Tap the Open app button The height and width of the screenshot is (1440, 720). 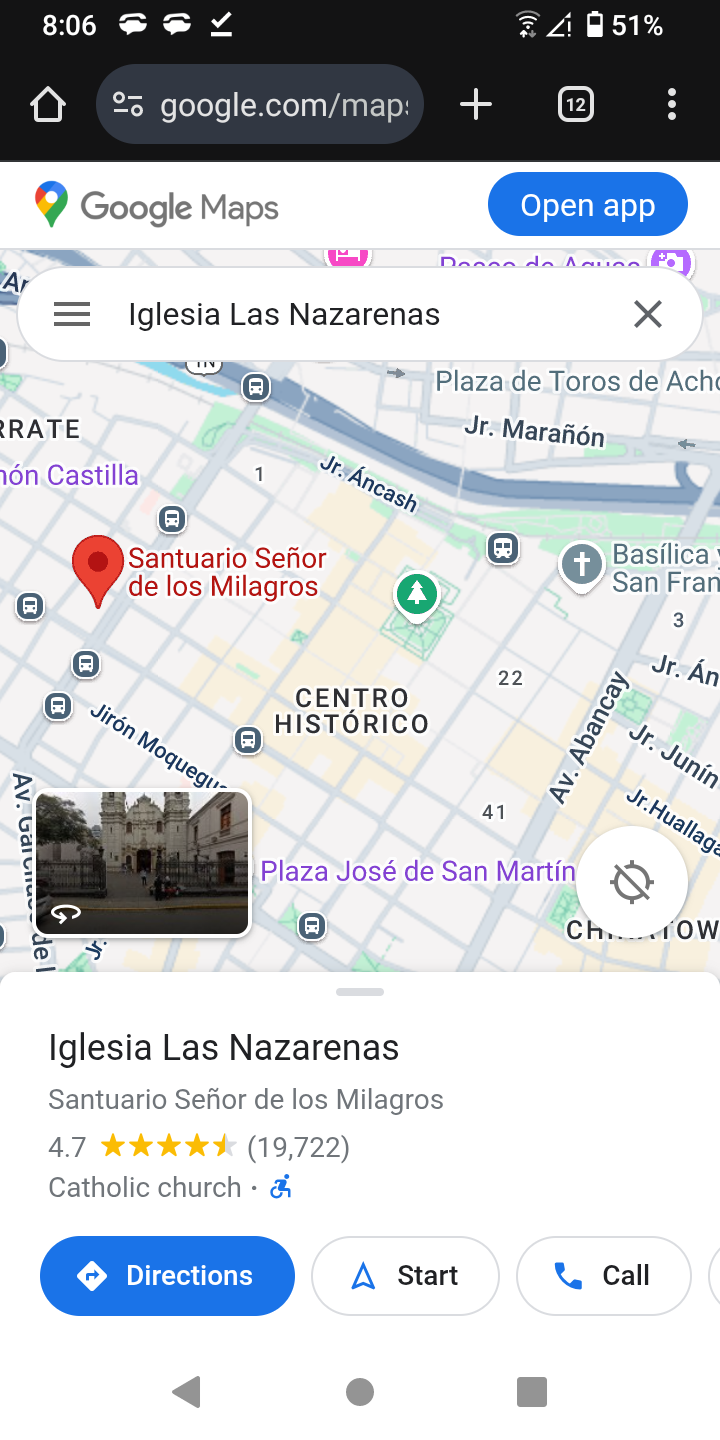[588, 206]
